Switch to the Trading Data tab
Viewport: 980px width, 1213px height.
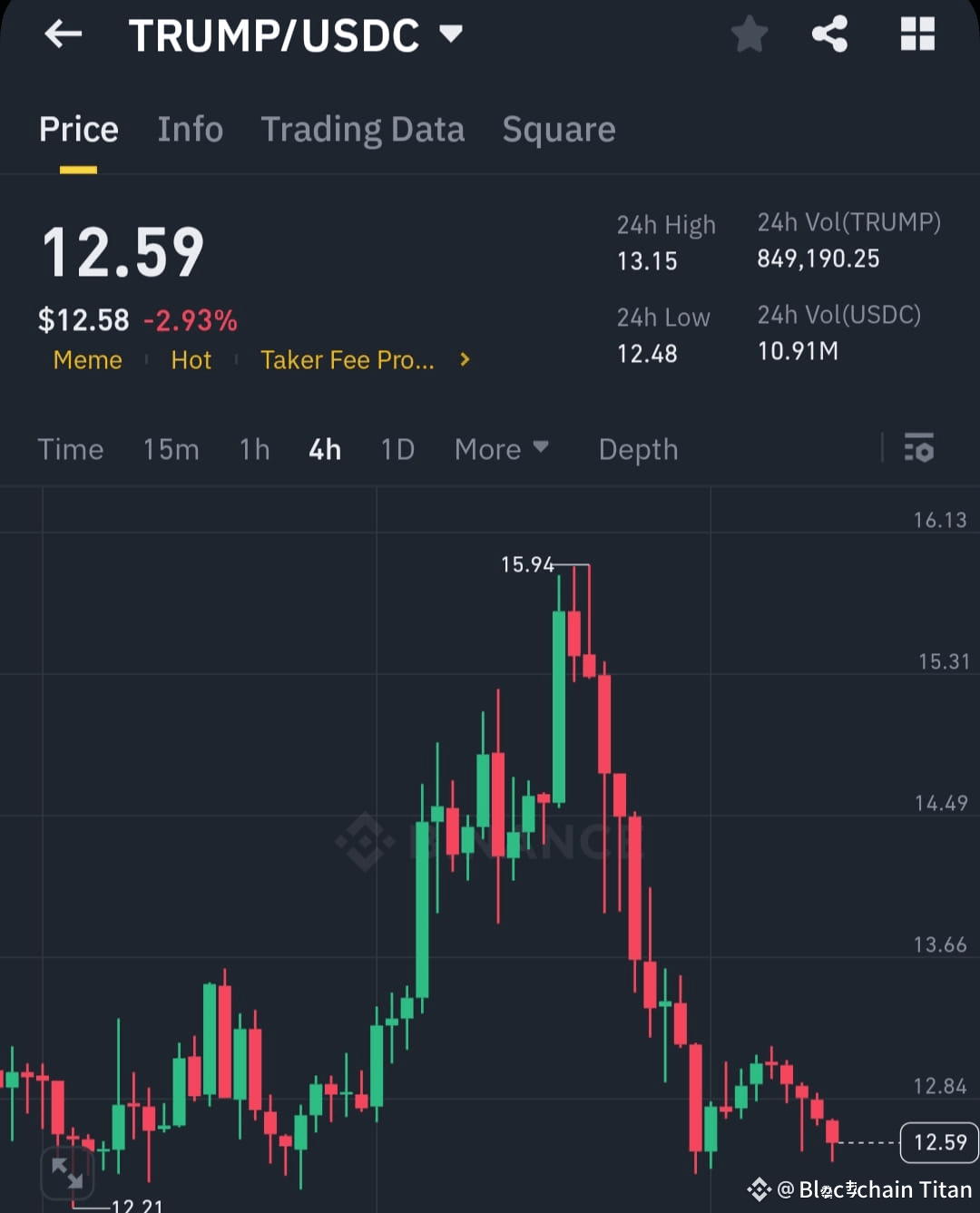pos(363,130)
